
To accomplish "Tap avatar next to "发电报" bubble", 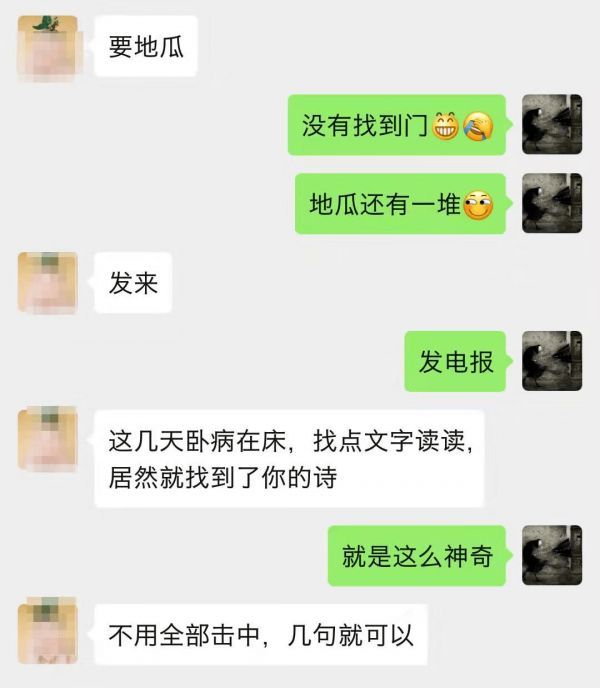I will 552,361.
